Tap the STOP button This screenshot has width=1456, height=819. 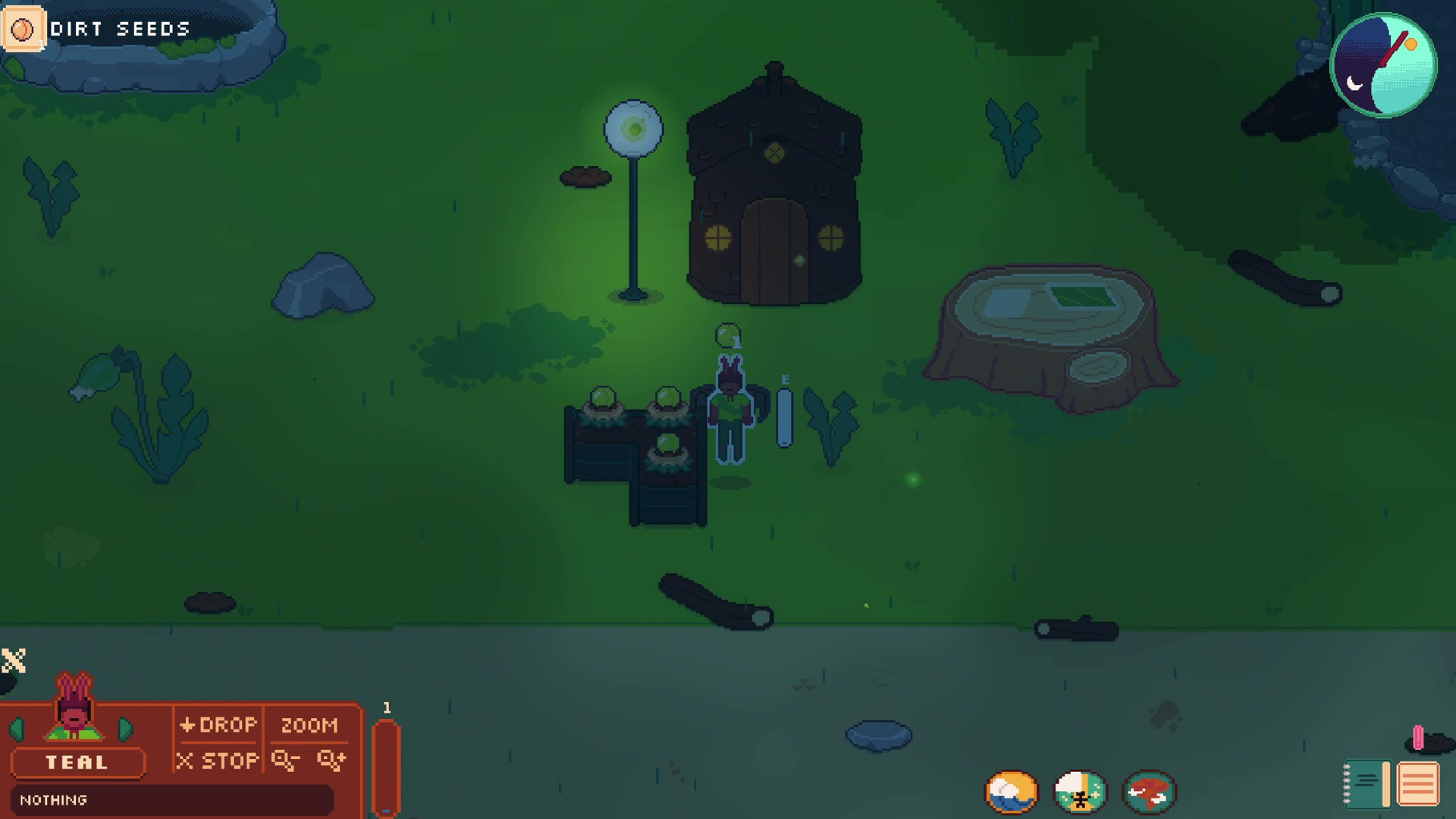tap(218, 761)
